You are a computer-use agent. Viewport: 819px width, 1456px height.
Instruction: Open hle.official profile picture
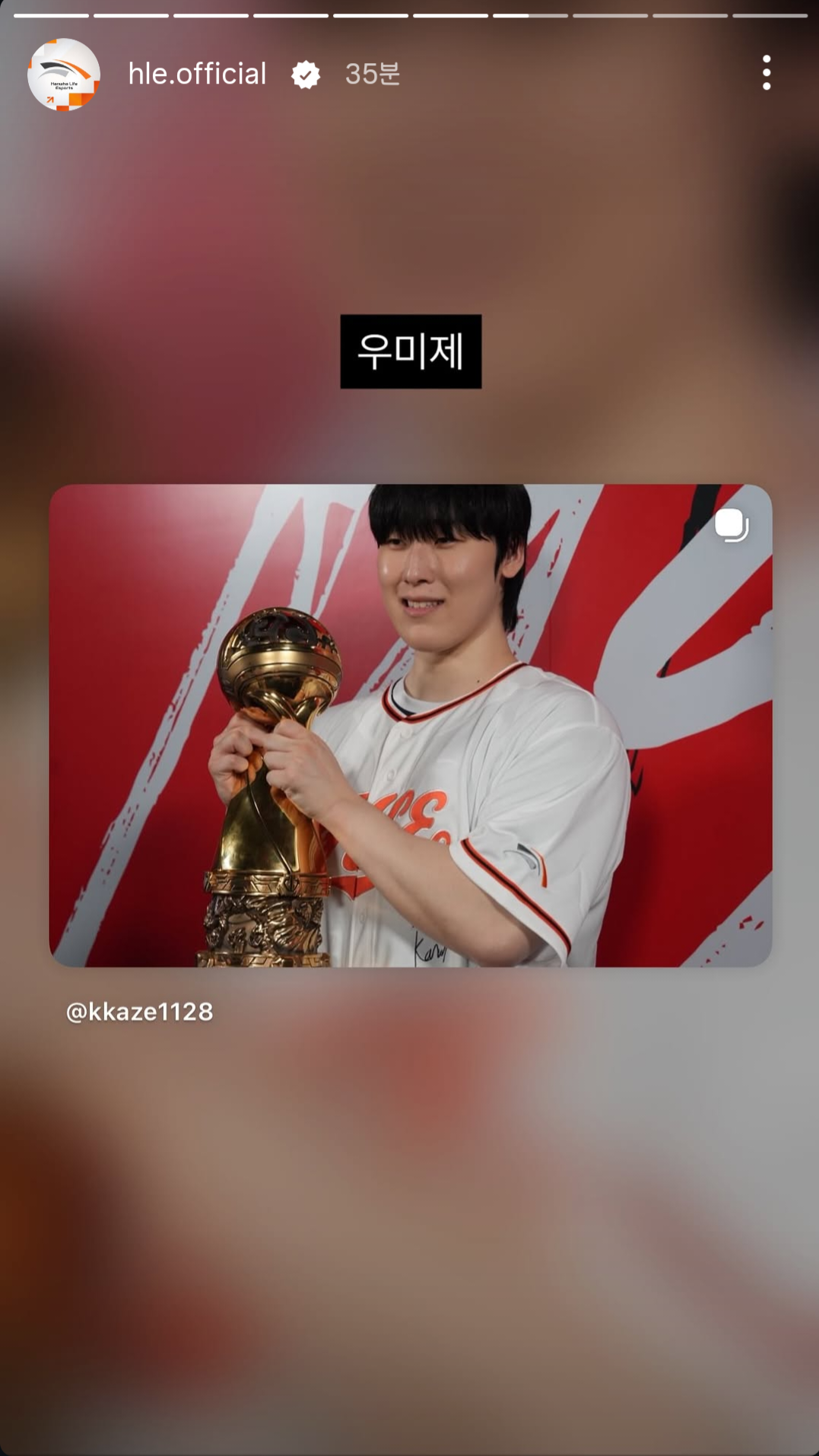pyautogui.click(x=64, y=75)
